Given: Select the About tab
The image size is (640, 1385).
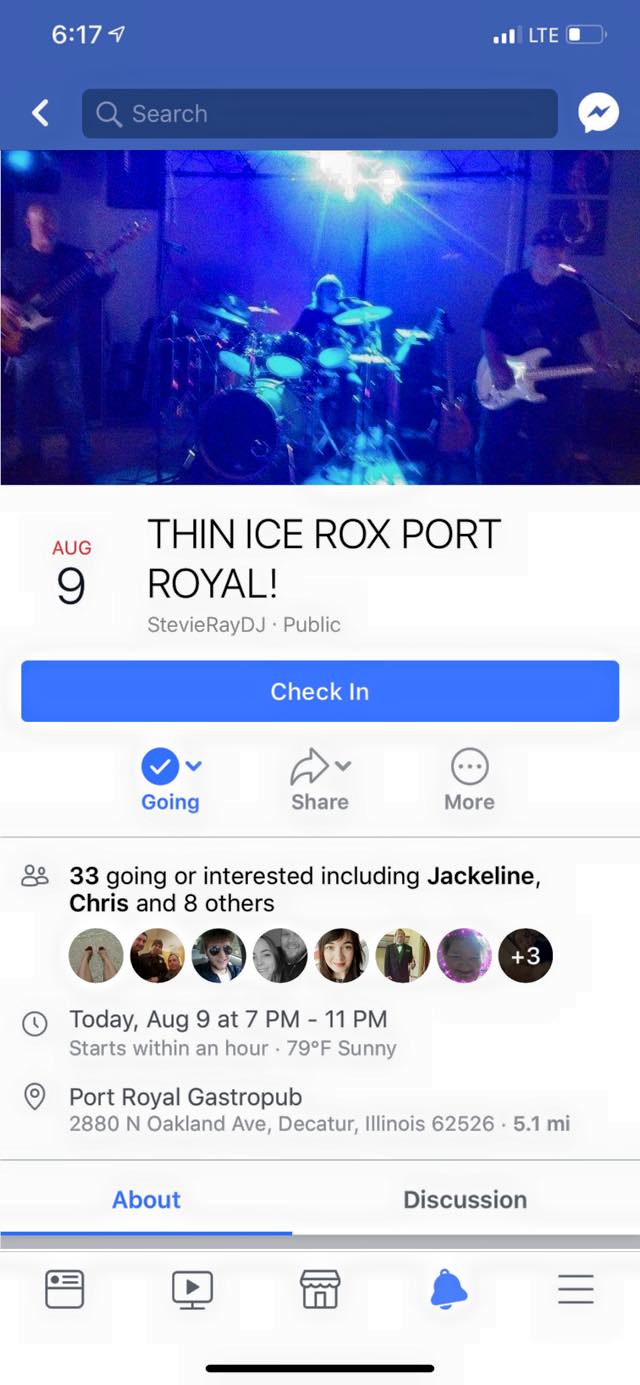Looking at the screenshot, I should click(147, 1199).
